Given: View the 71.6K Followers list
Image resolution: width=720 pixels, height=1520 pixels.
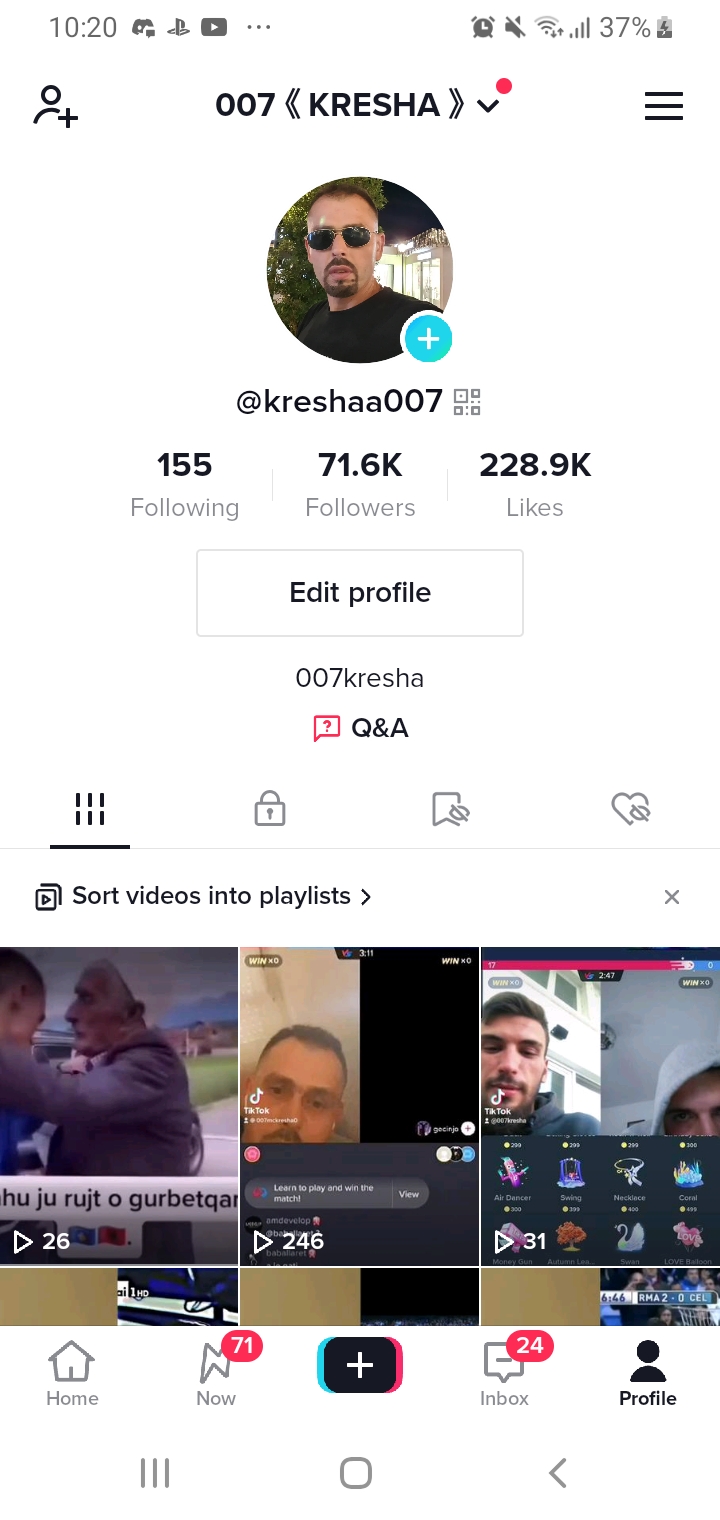Looking at the screenshot, I should tap(360, 484).
